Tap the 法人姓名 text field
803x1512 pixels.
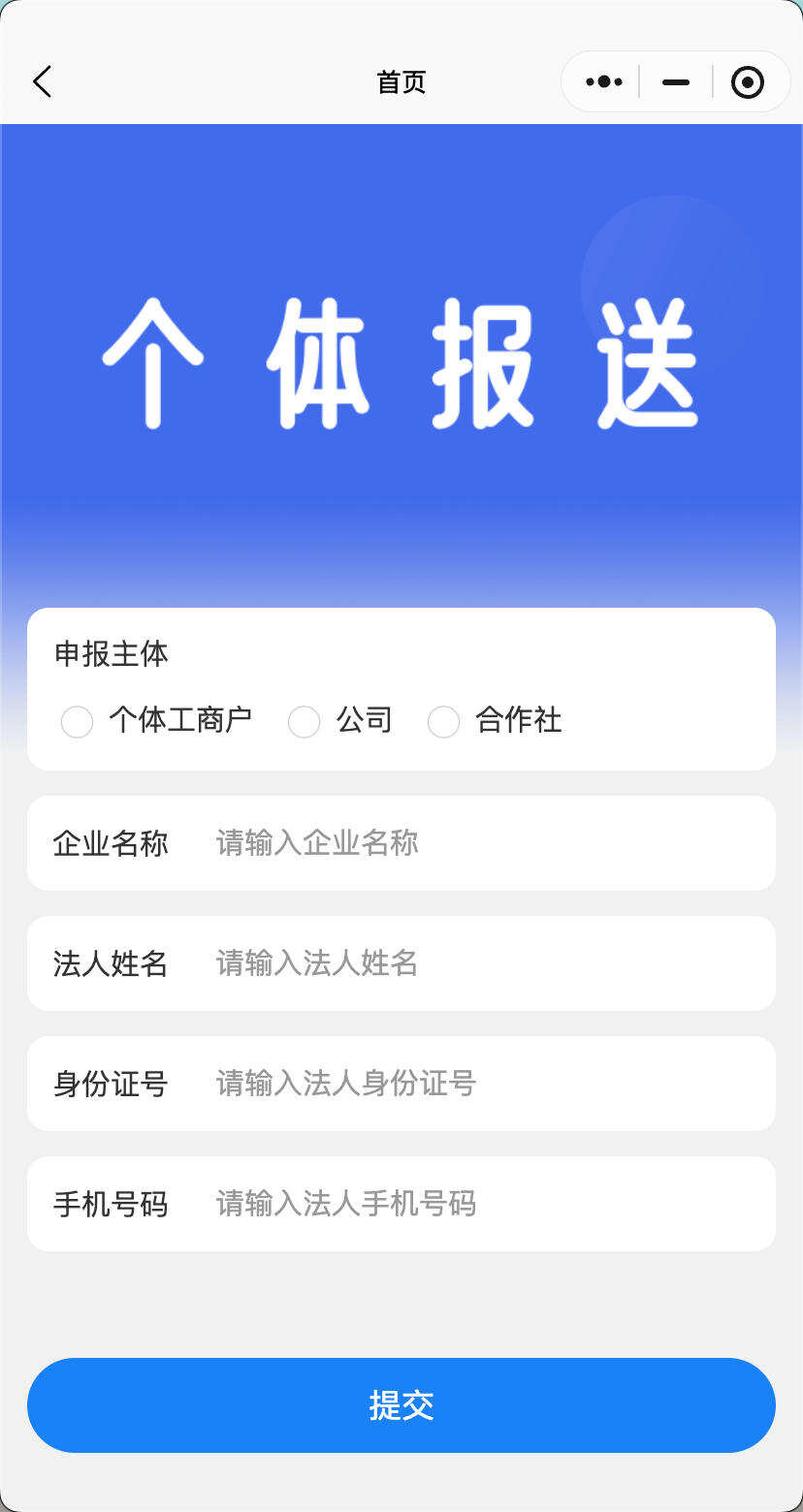(436, 963)
